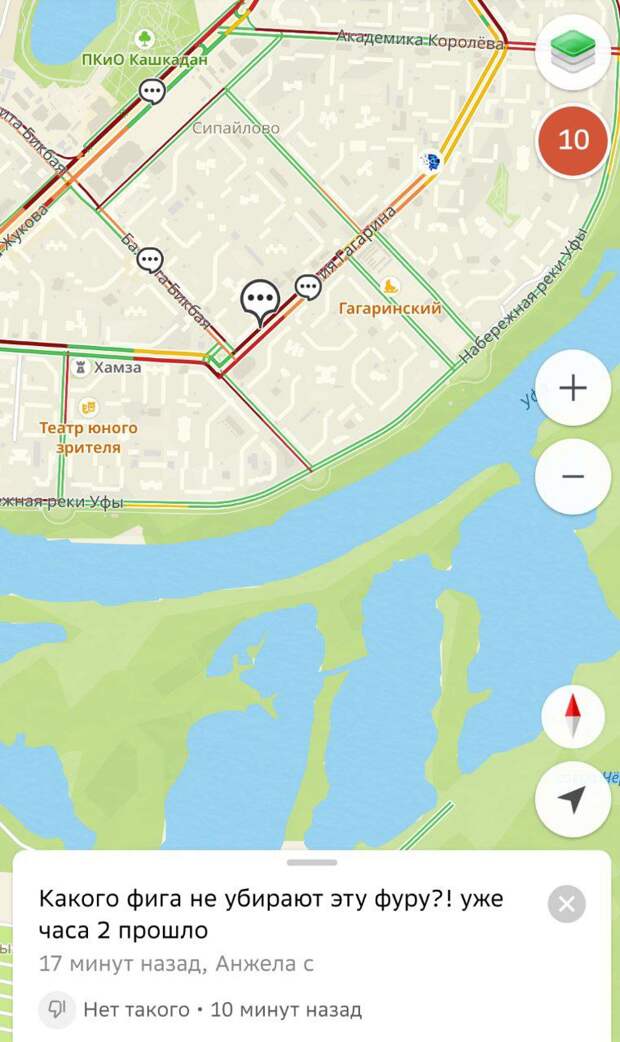Select the Хамза place marker
The width and height of the screenshot is (620, 1042).
(80, 367)
